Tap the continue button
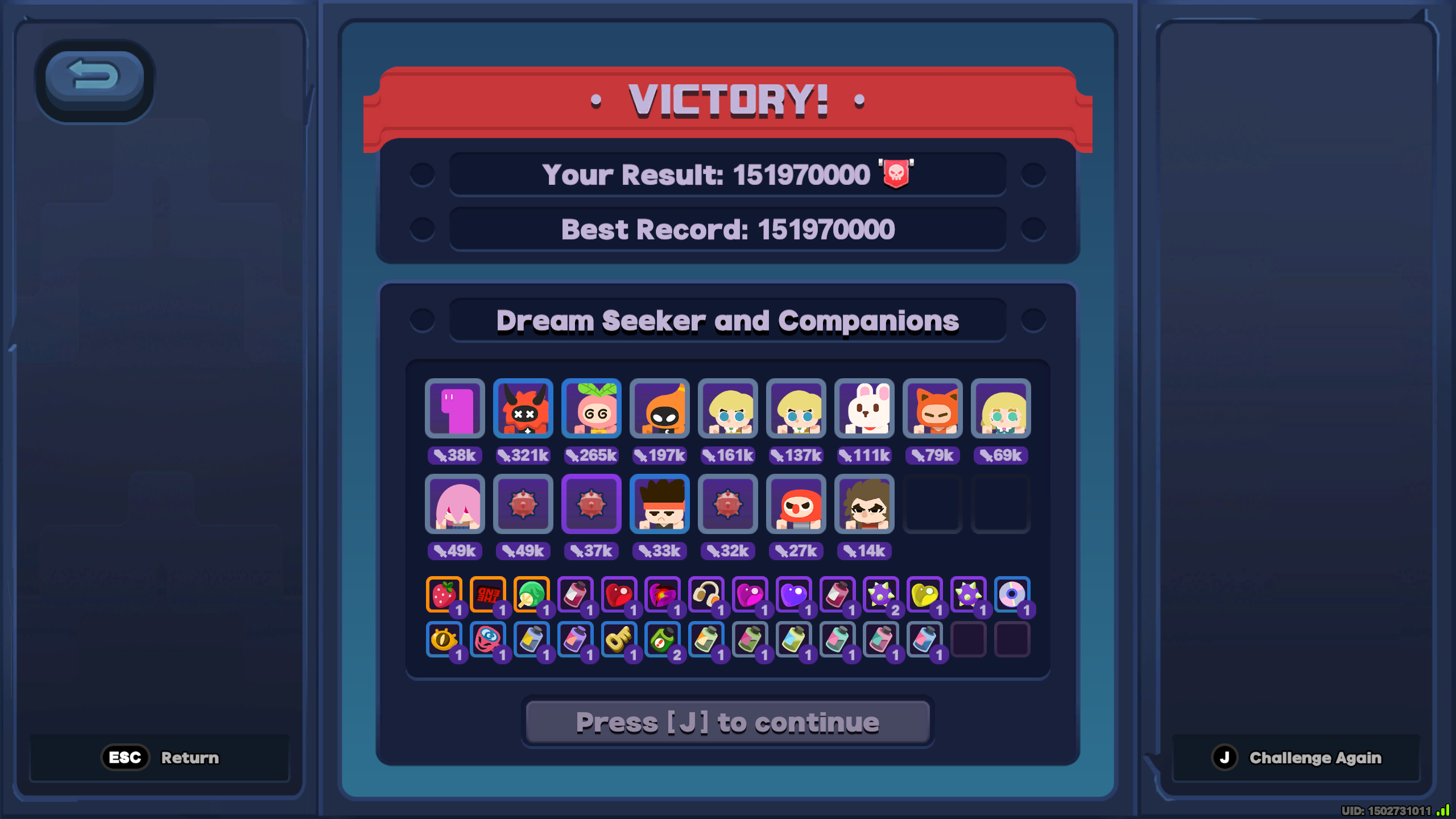 click(727, 722)
